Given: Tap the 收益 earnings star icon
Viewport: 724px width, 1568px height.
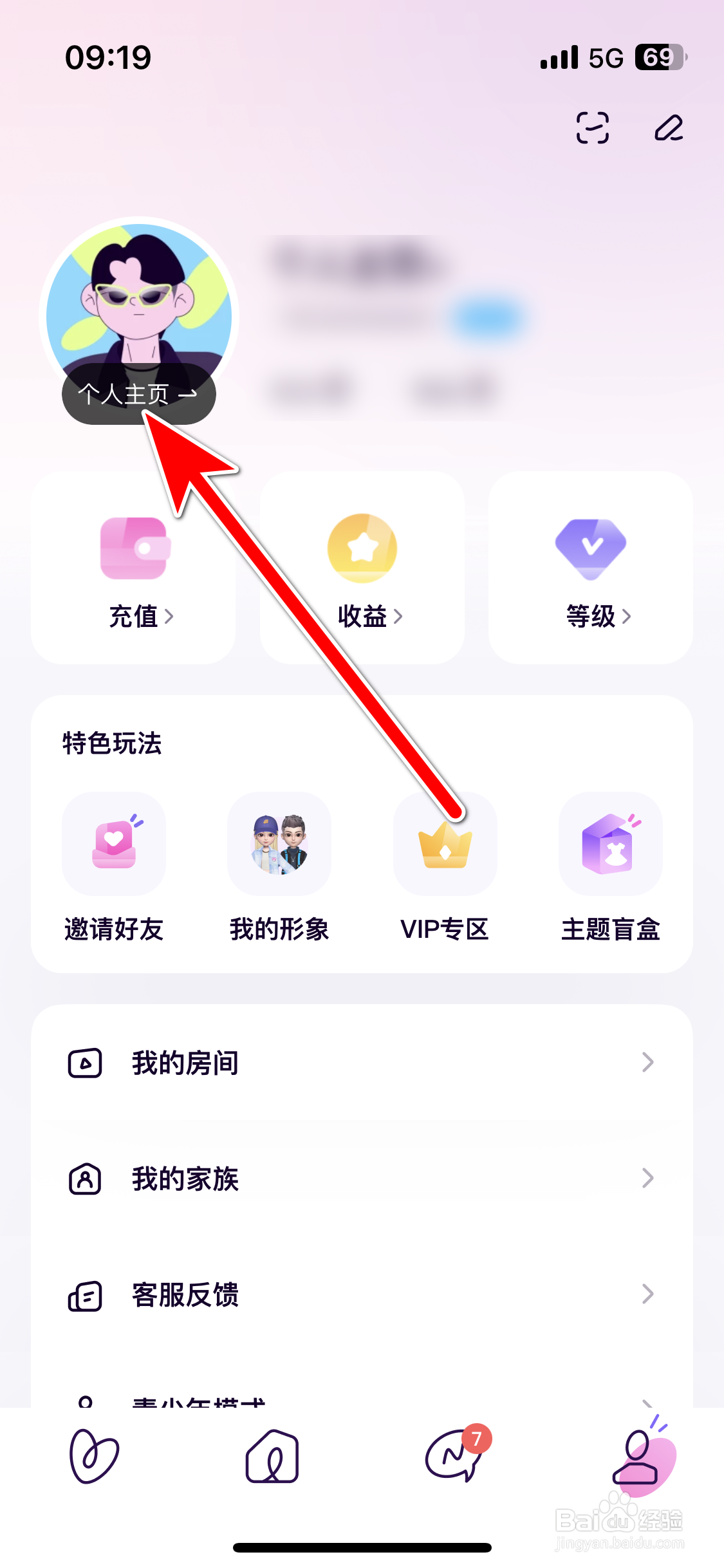Looking at the screenshot, I should (x=362, y=548).
